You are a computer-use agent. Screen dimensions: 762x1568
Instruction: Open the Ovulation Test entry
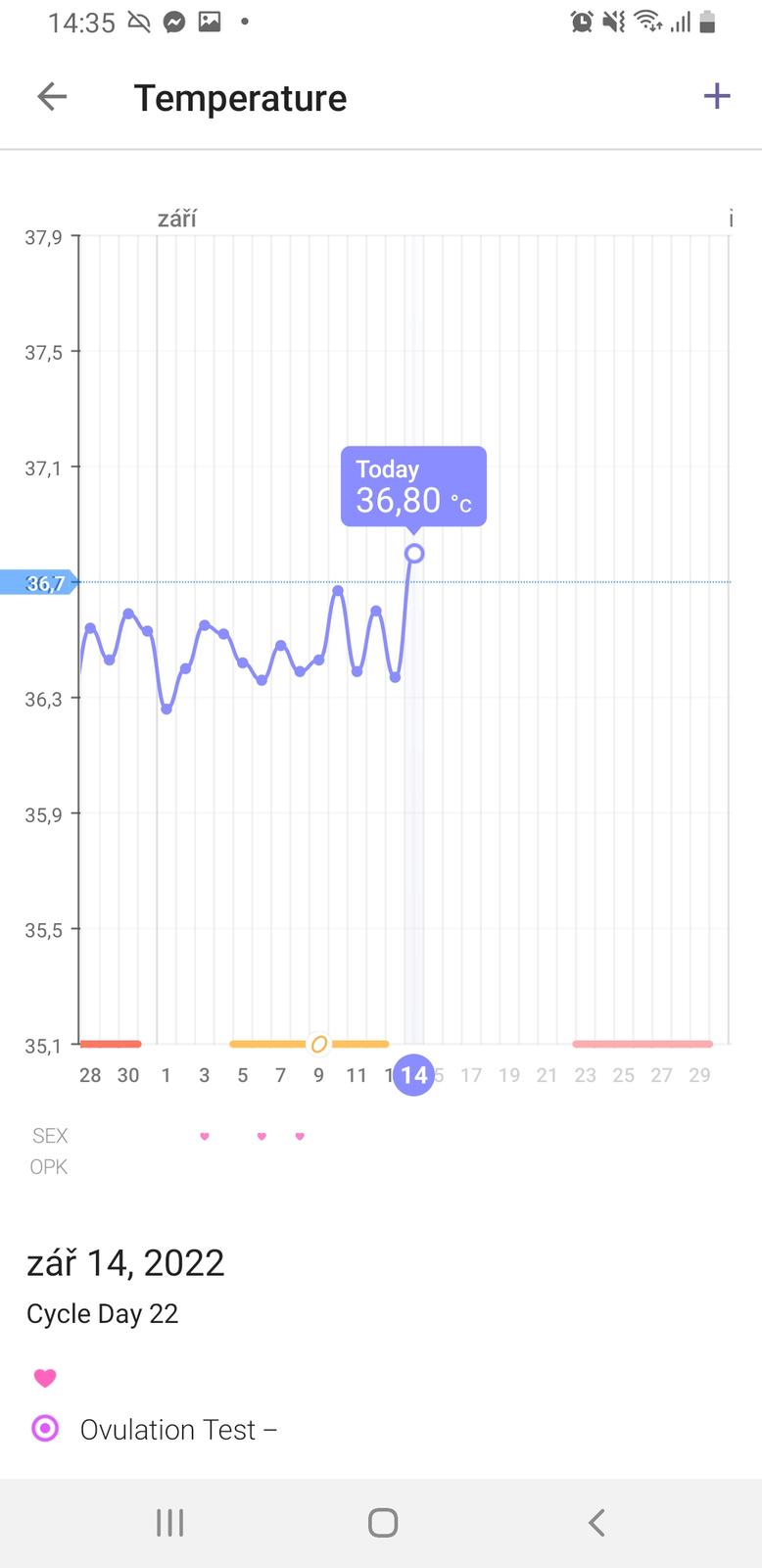tap(167, 1430)
